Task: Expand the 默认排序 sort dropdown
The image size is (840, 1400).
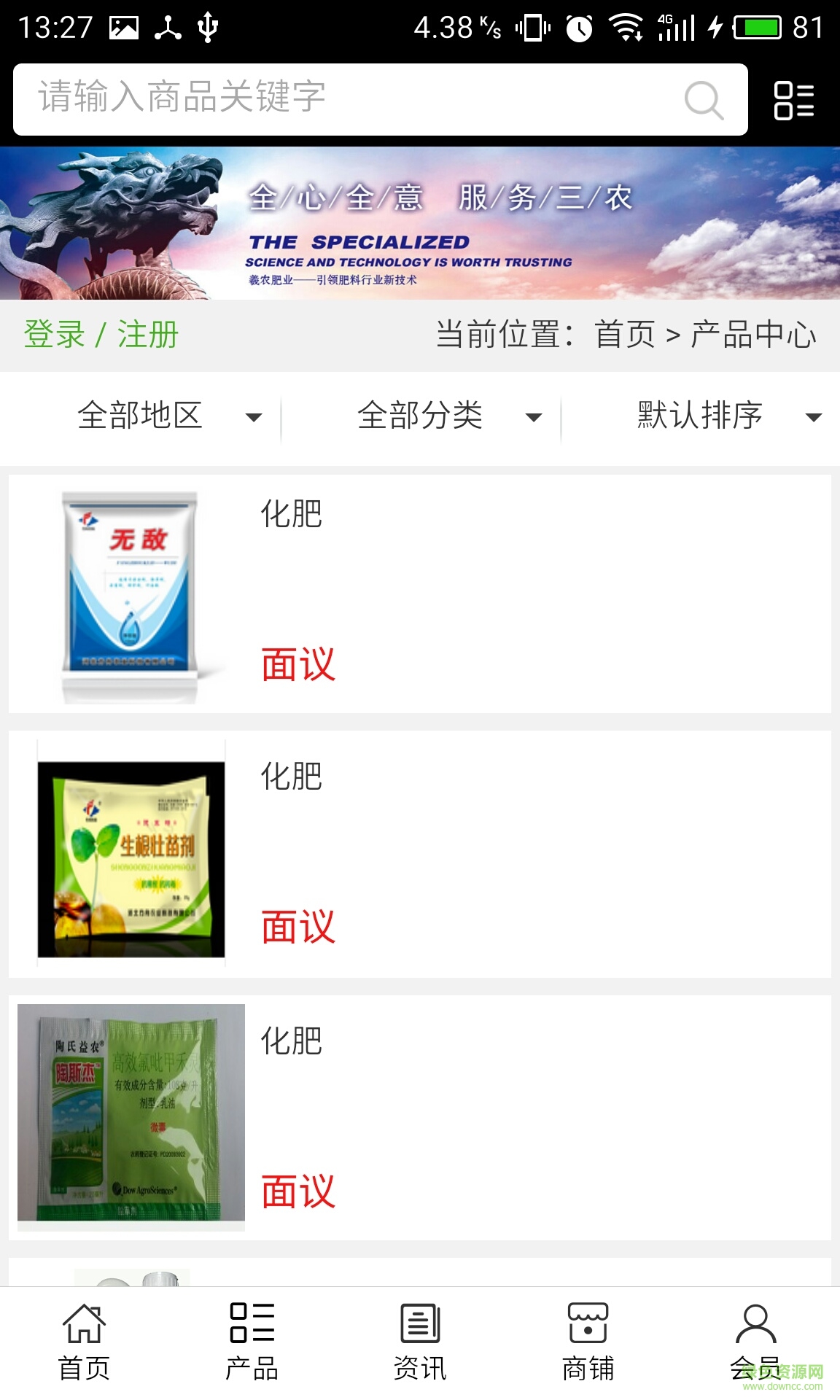Action: tap(728, 416)
